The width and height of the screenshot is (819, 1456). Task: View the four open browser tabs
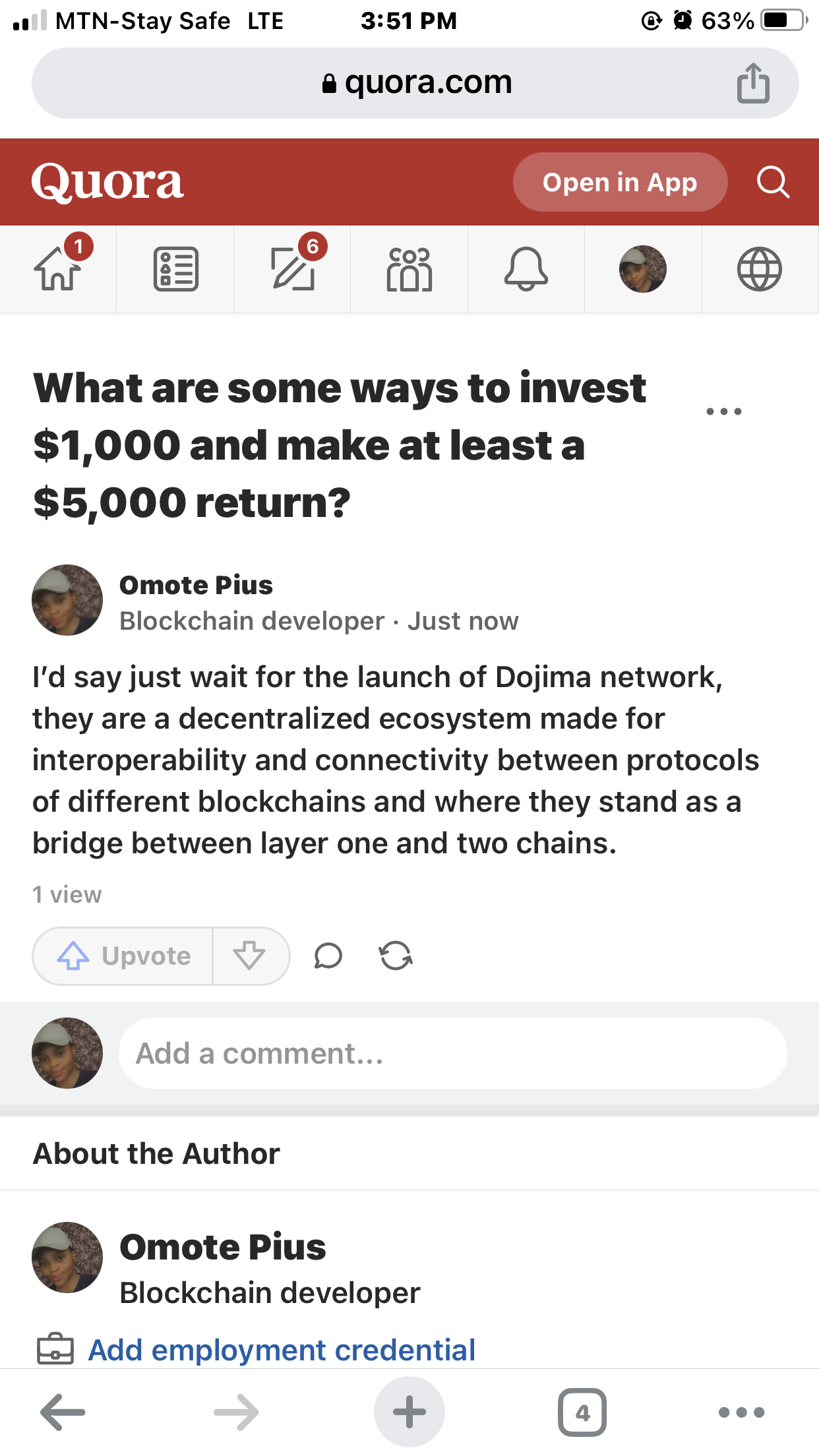coord(582,1412)
